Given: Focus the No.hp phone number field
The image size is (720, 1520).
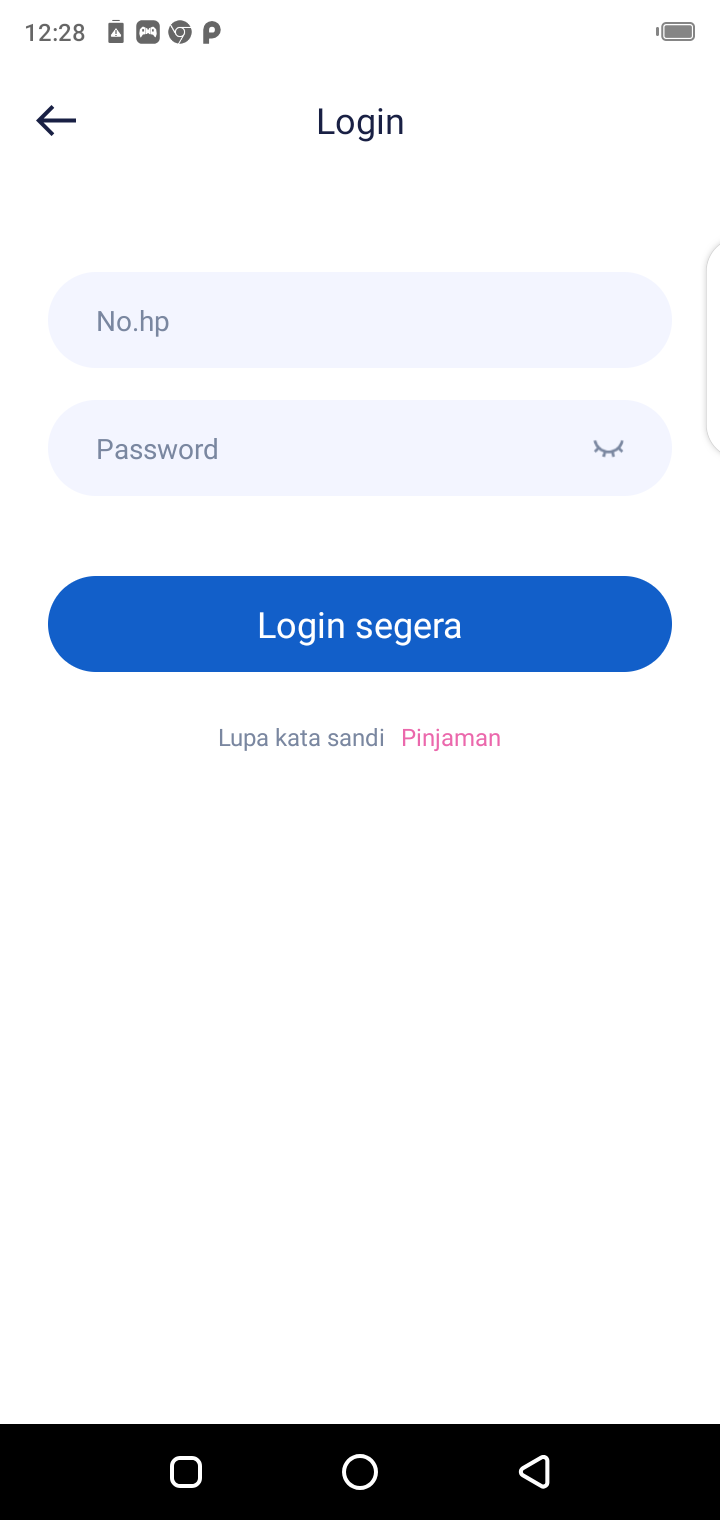Looking at the screenshot, I should click(359, 321).
